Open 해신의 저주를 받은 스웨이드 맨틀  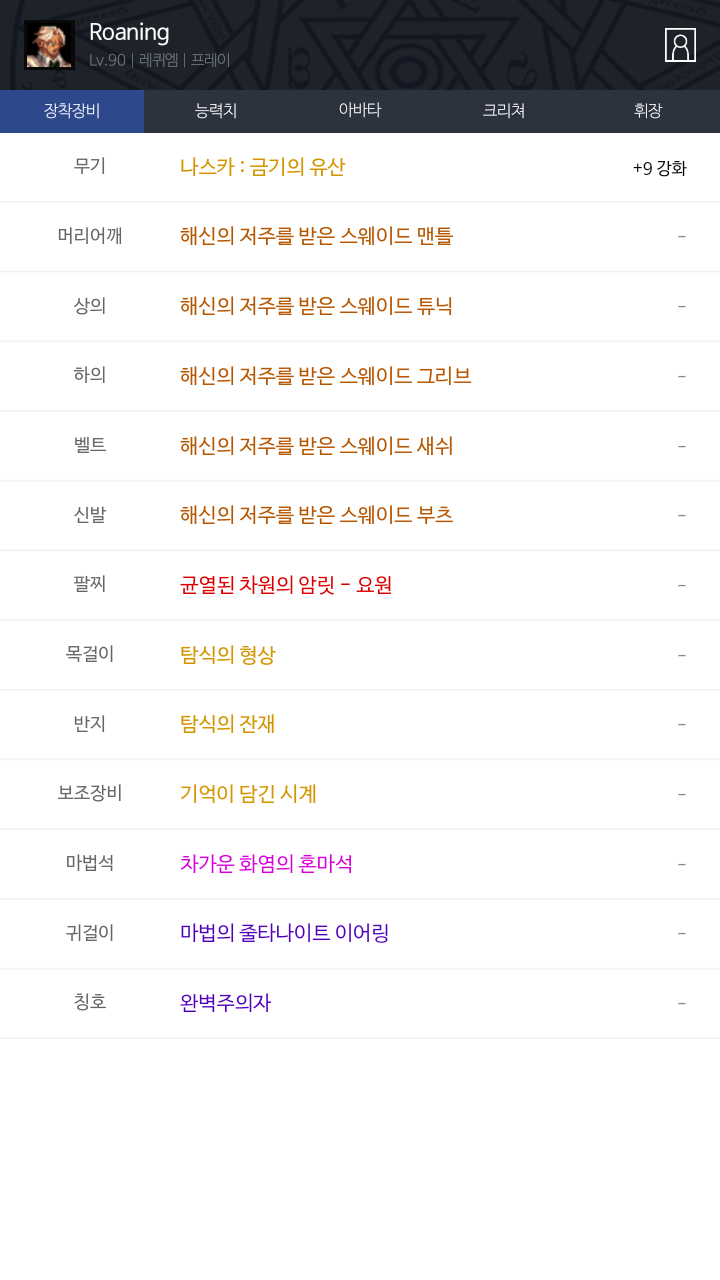(x=316, y=236)
